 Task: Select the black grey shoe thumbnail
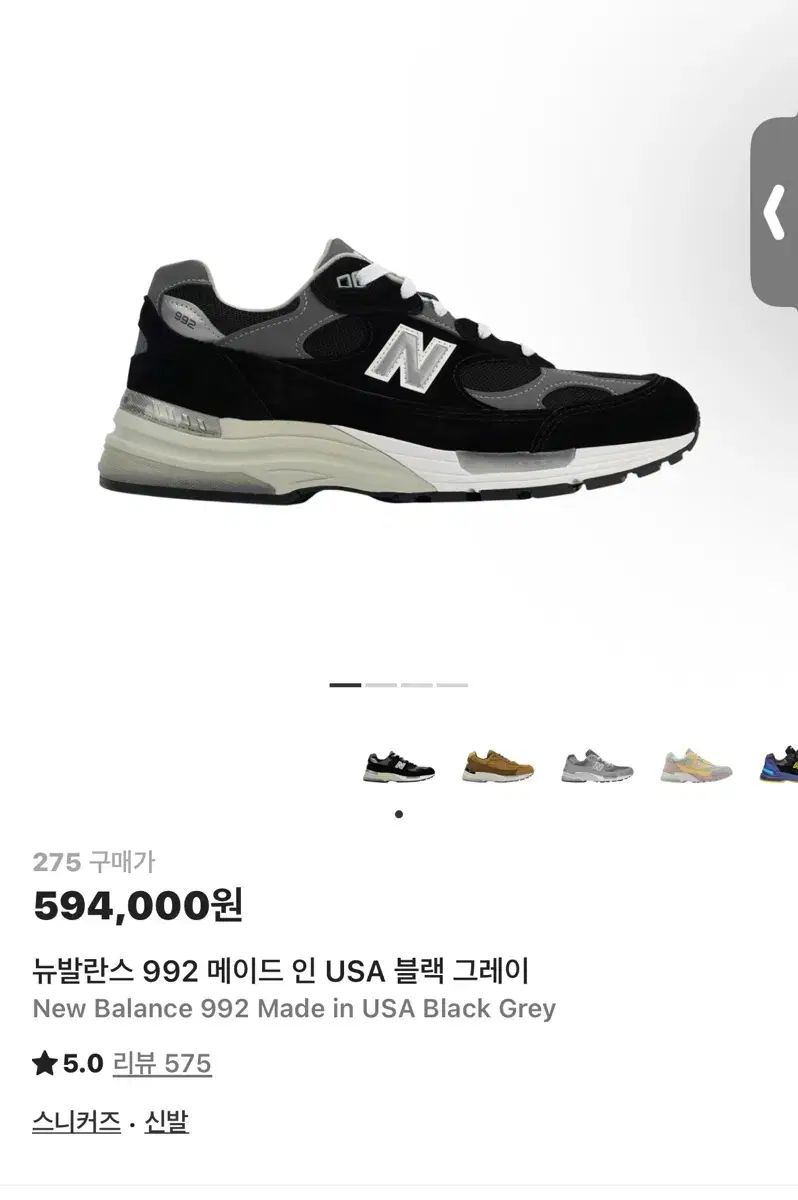tap(399, 766)
